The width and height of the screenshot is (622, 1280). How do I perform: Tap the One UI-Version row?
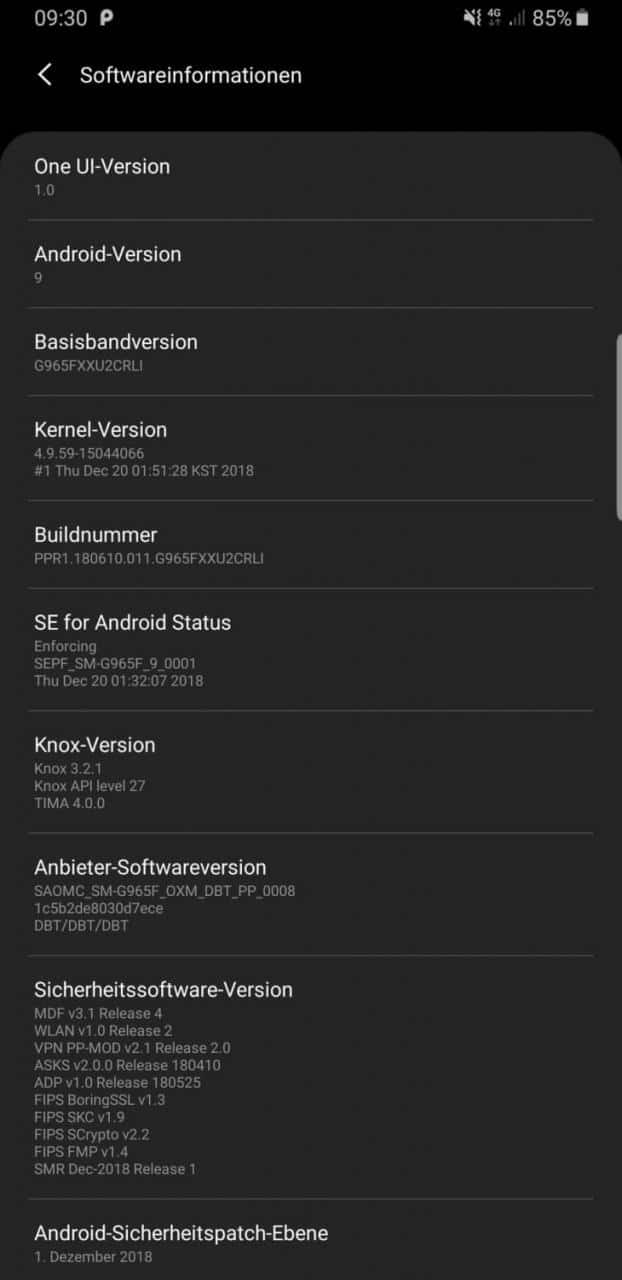point(310,176)
